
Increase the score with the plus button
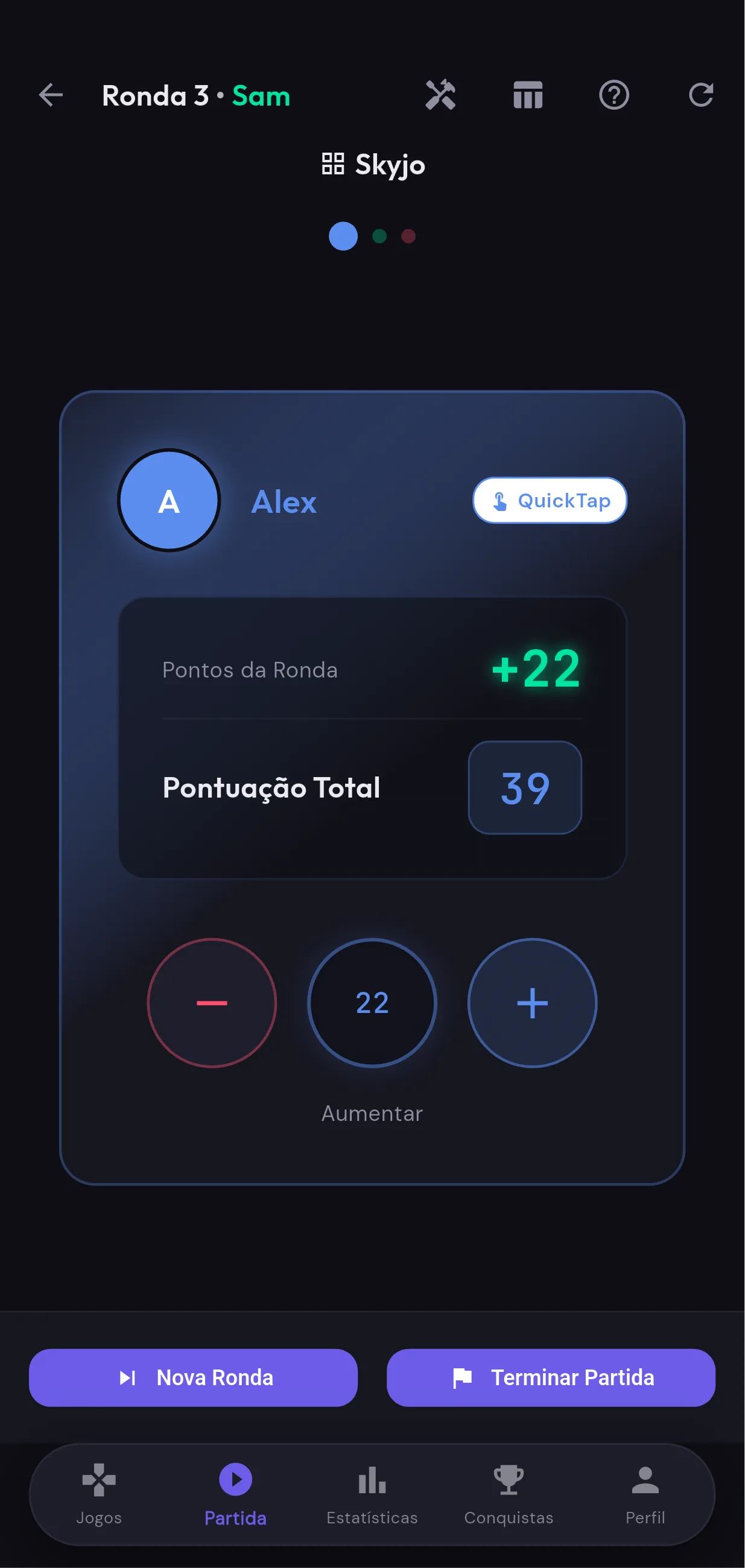(532, 1003)
